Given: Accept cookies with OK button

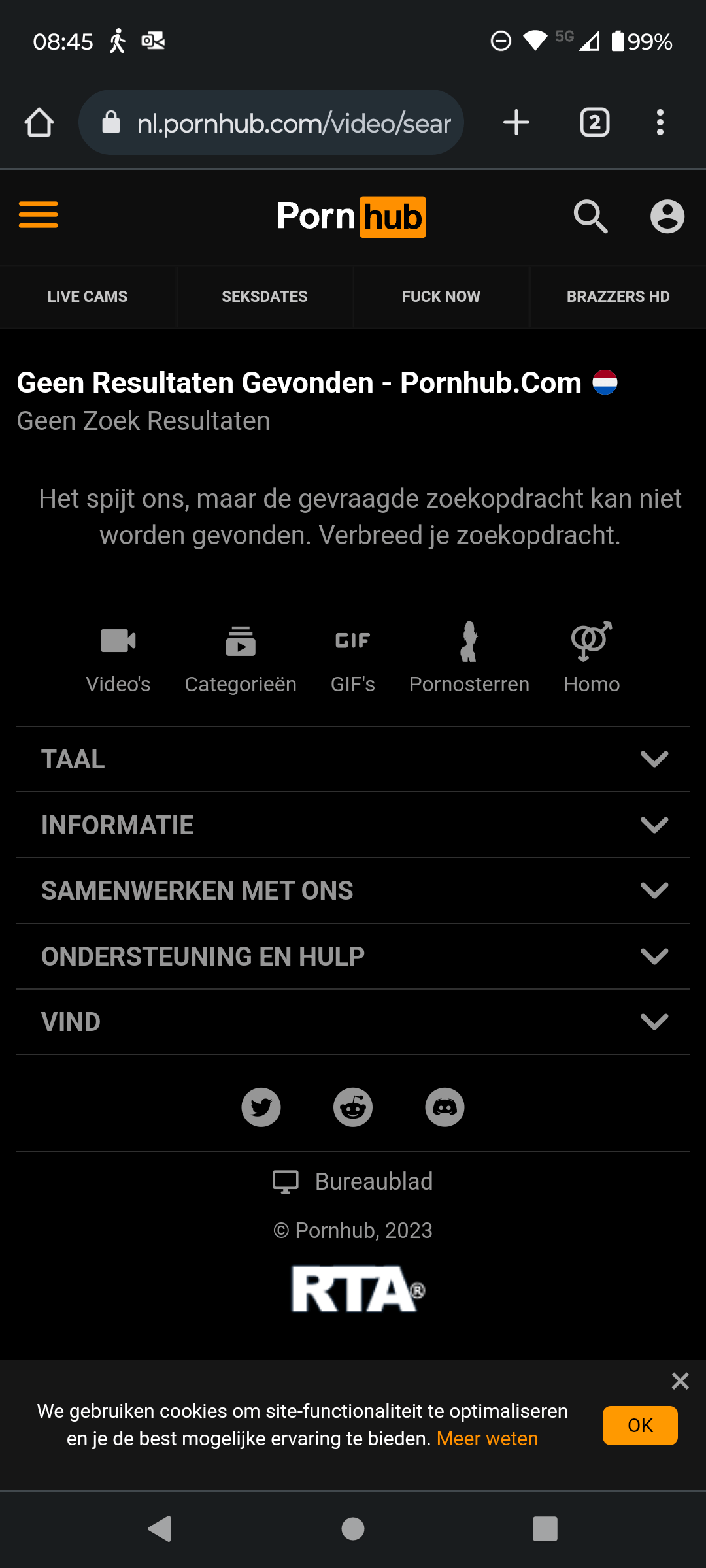Looking at the screenshot, I should [639, 1425].
